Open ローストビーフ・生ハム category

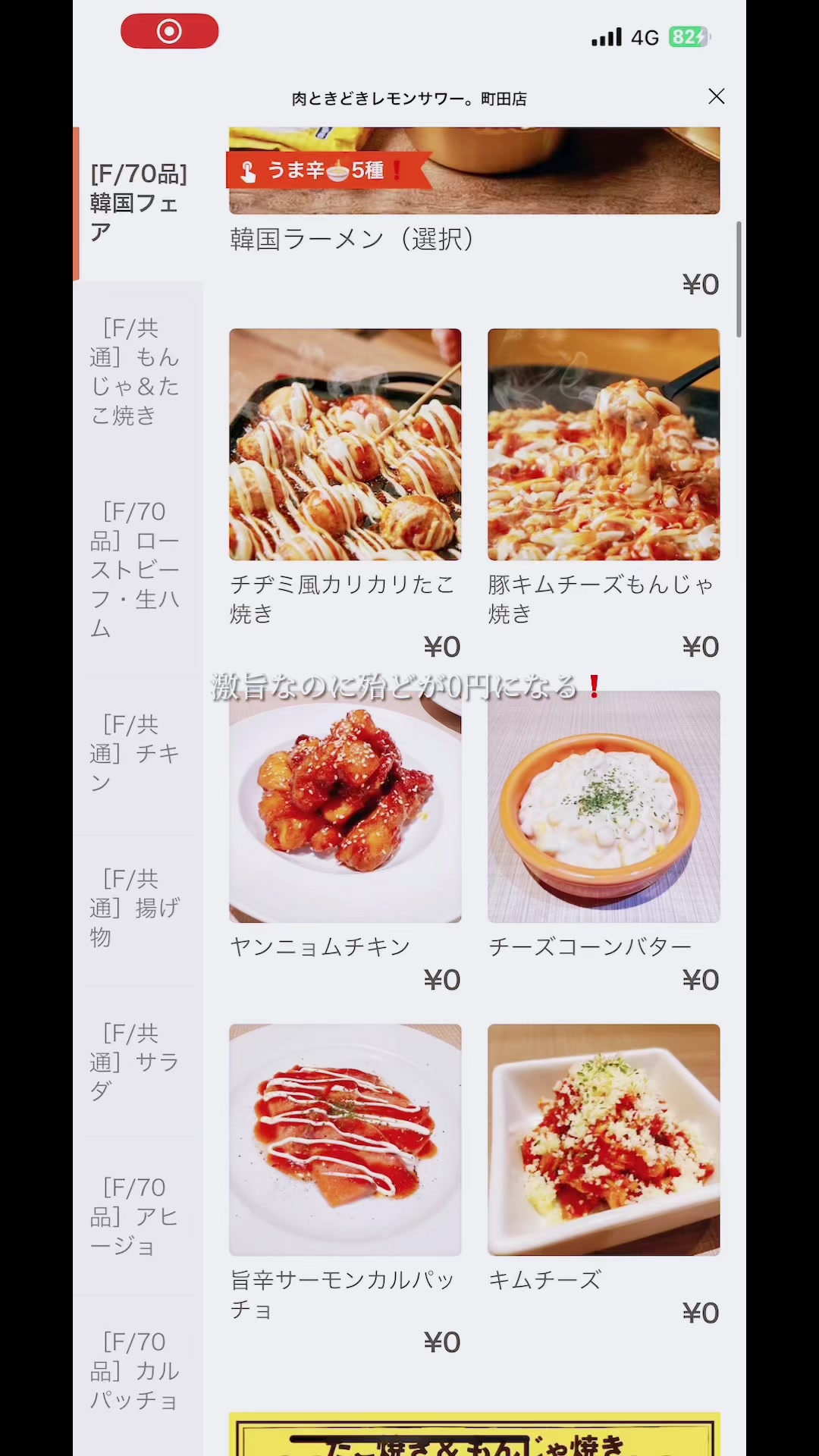pyautogui.click(x=136, y=569)
